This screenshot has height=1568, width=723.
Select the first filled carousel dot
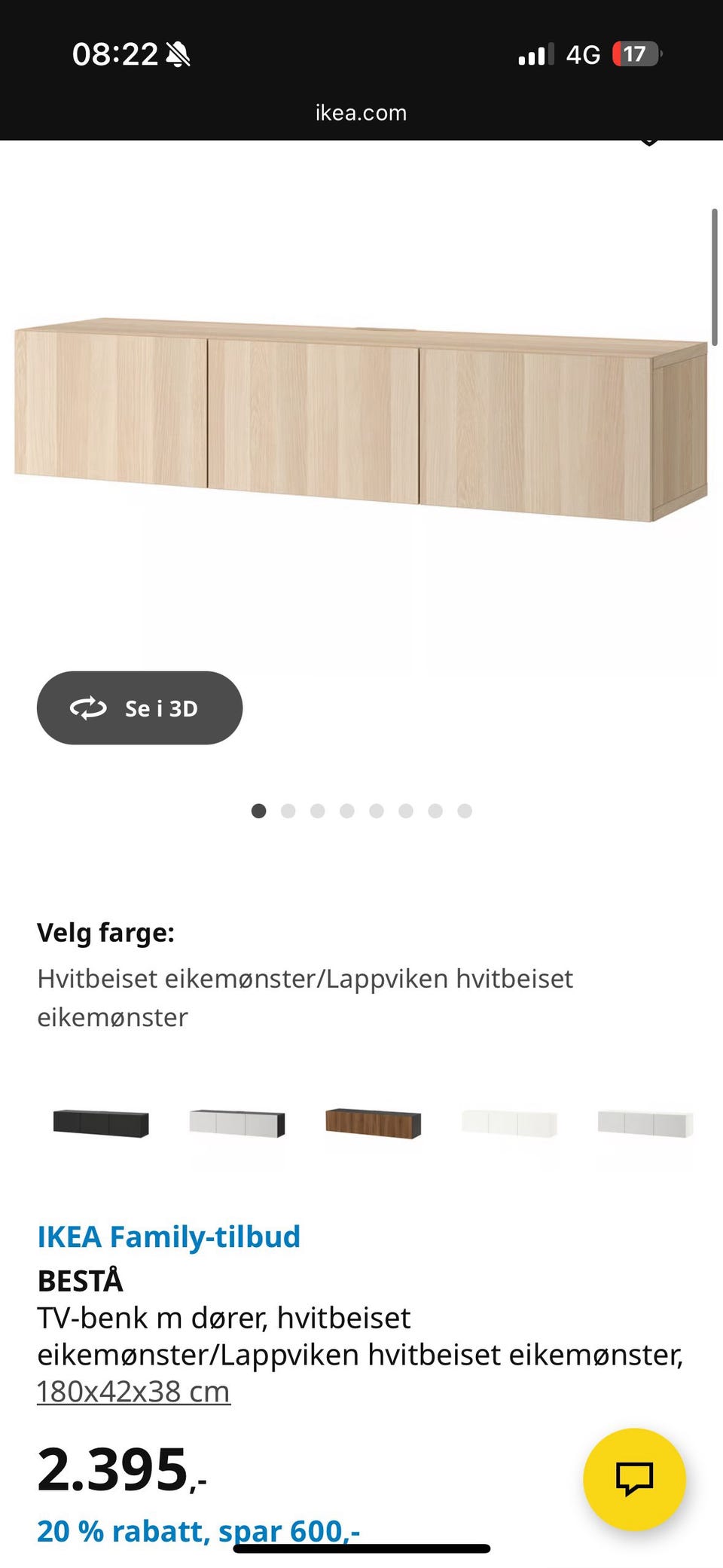coord(259,811)
